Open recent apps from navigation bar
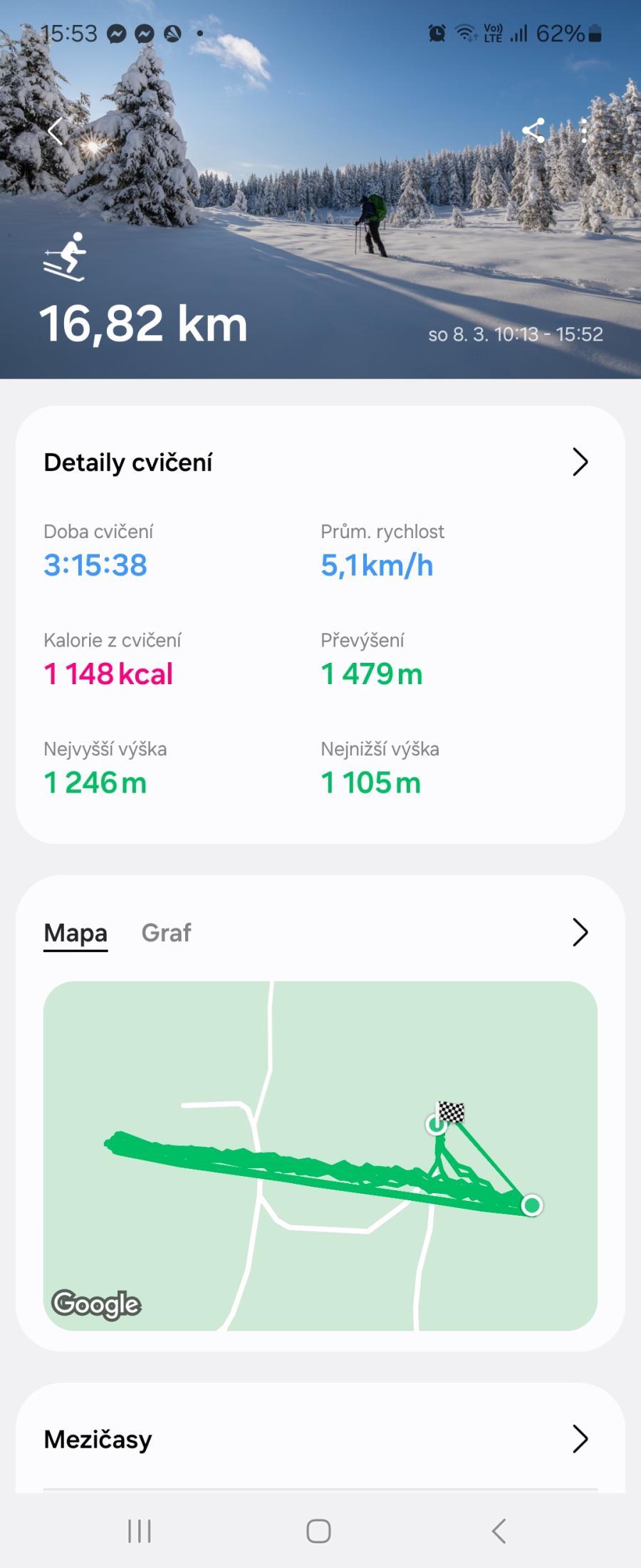The width and height of the screenshot is (641, 1568). tap(140, 1531)
